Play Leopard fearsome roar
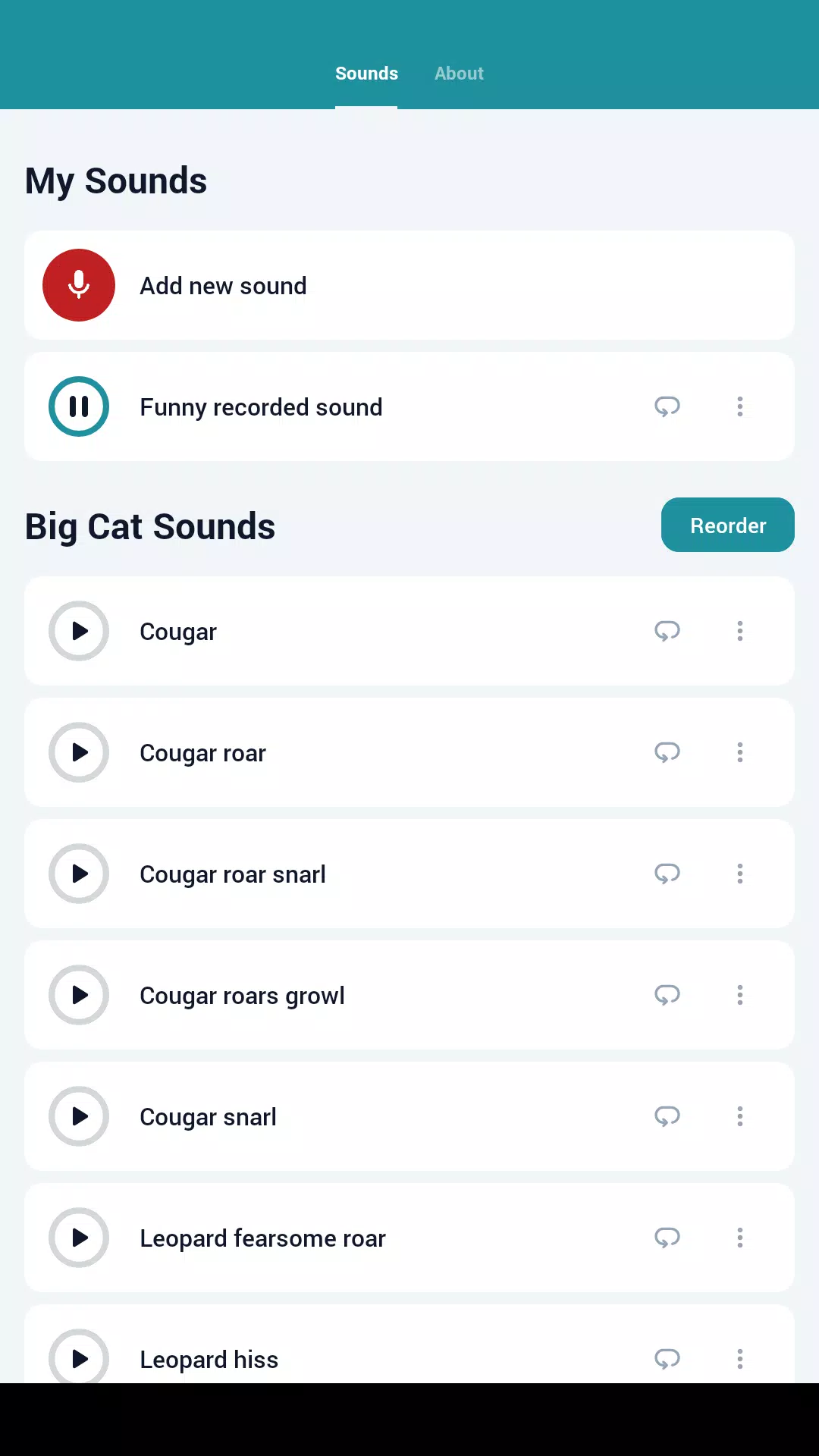Screen dimensions: 819x1456 click(79, 1238)
